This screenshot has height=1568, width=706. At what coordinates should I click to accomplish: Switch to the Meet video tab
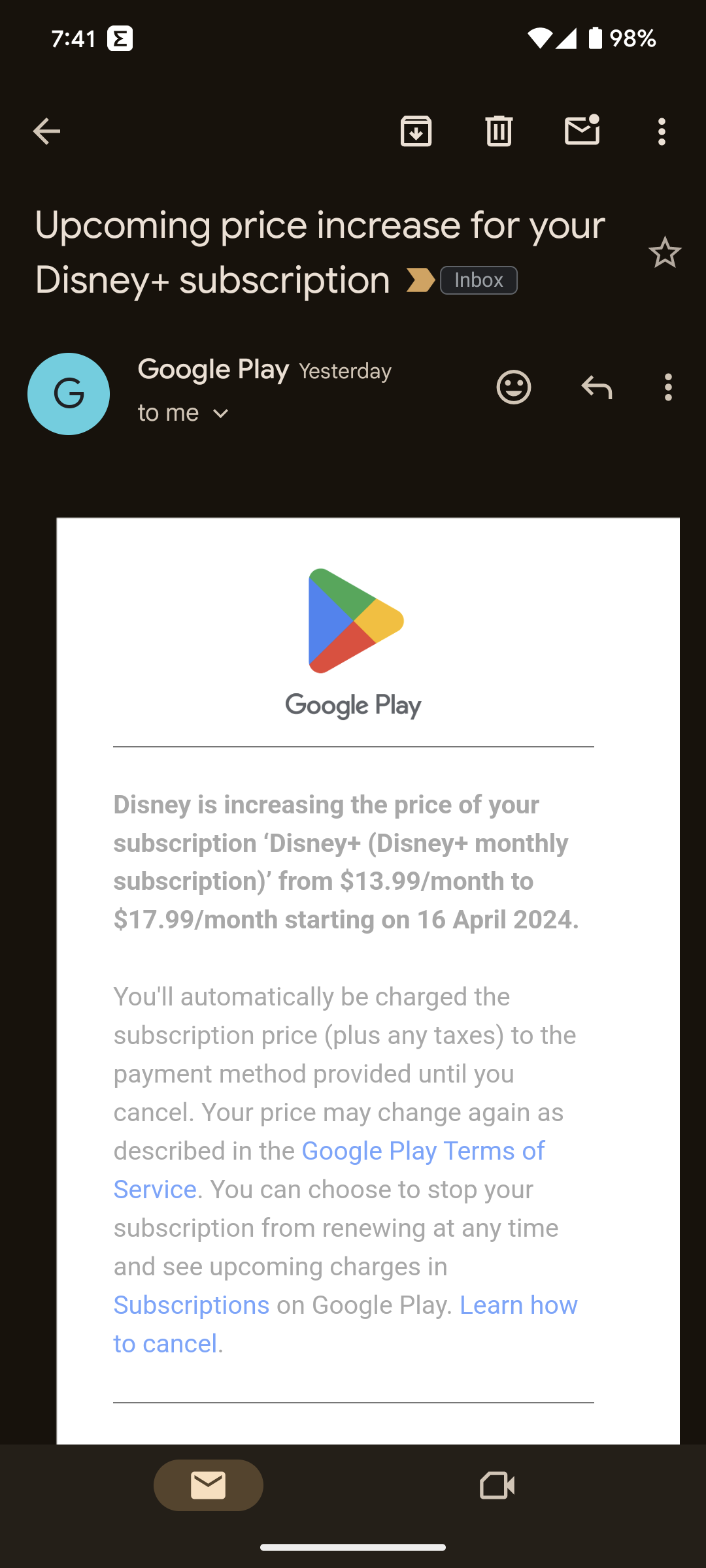click(x=497, y=1485)
